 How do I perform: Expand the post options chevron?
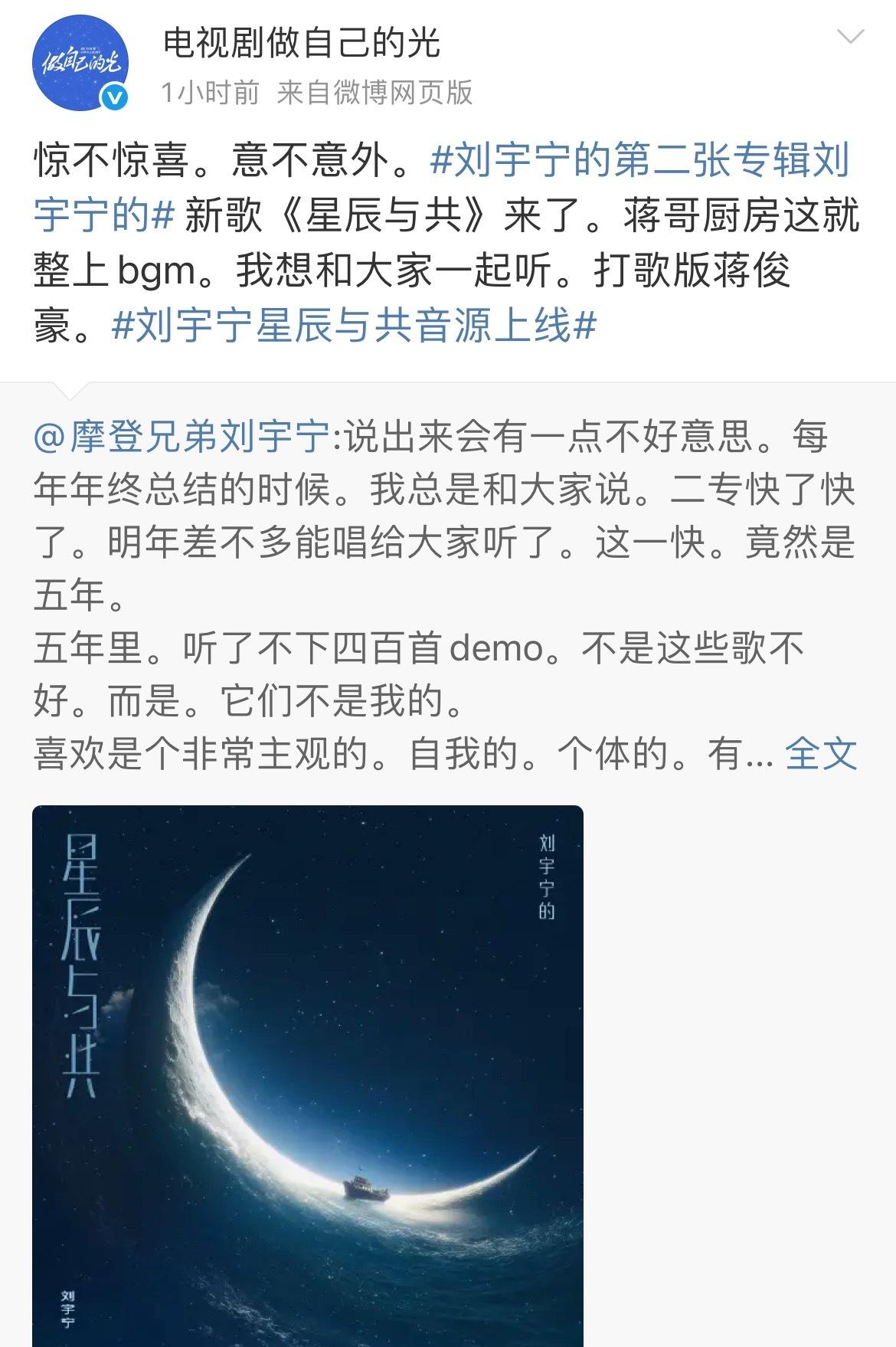850,37
